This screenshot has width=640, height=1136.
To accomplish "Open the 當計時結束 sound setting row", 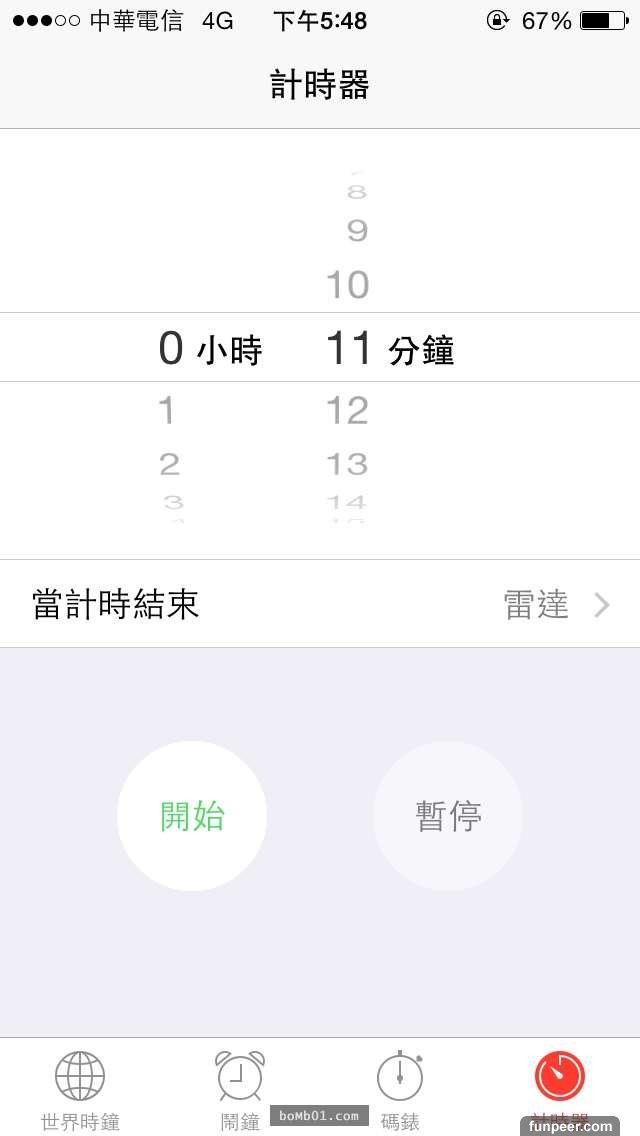I will click(x=320, y=604).
